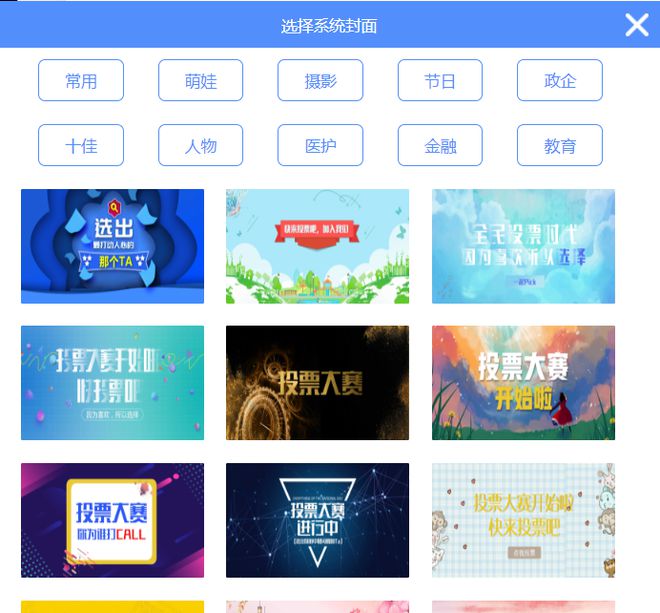Select the plaid 快来投票吧 cover

523,520
